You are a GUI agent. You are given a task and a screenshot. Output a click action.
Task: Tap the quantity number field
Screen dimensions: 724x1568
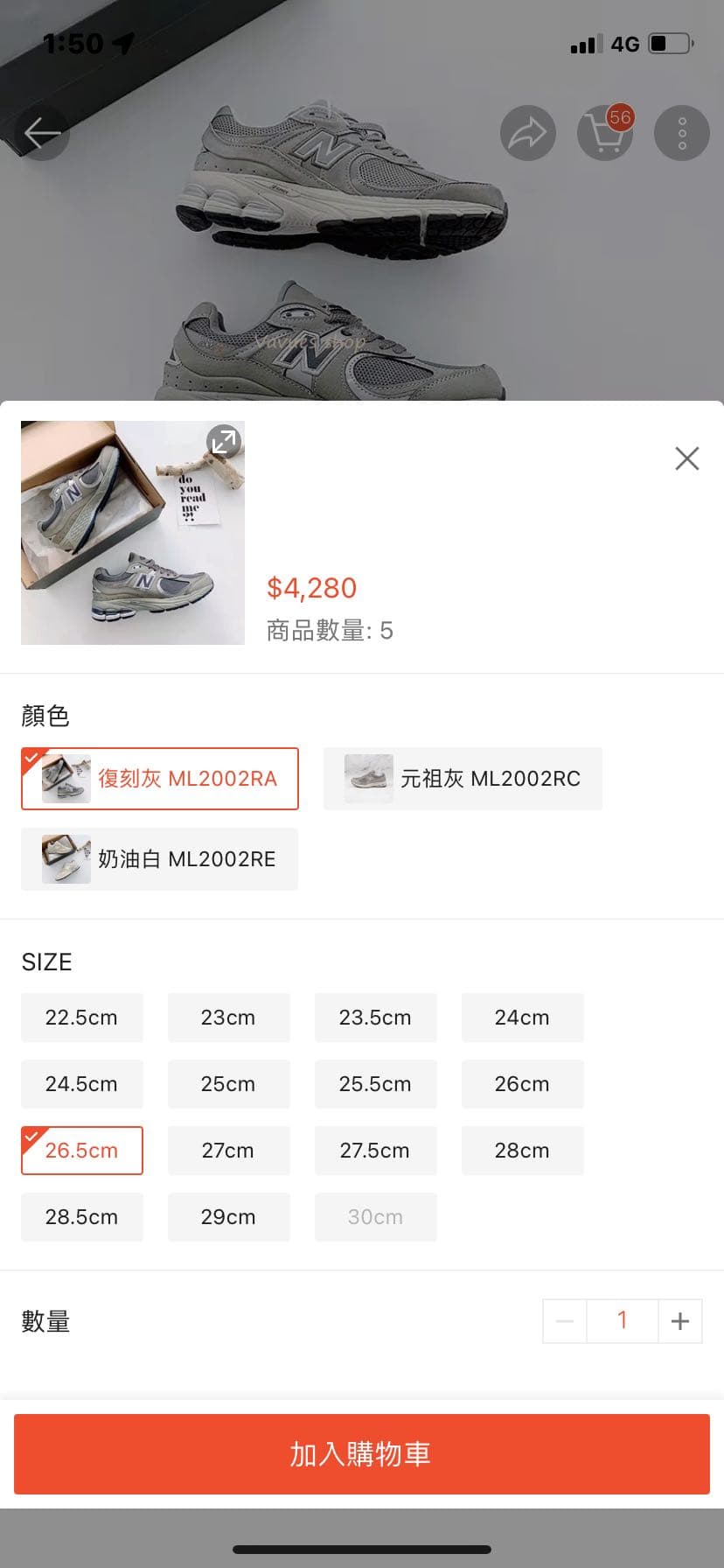click(x=622, y=1320)
